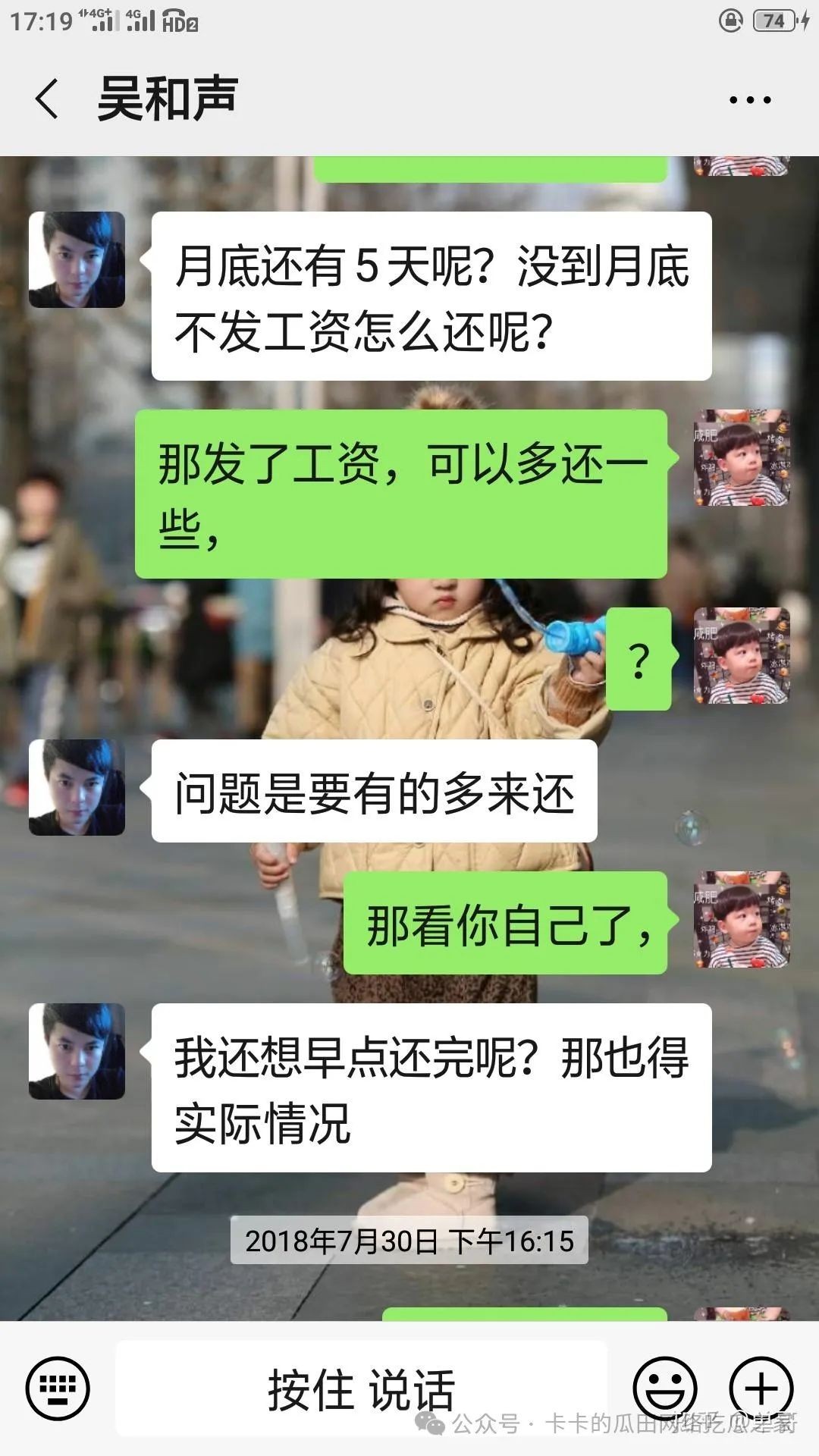The height and width of the screenshot is (1456, 819).
Task: Go back from chat with 吴和声
Action: [47, 99]
